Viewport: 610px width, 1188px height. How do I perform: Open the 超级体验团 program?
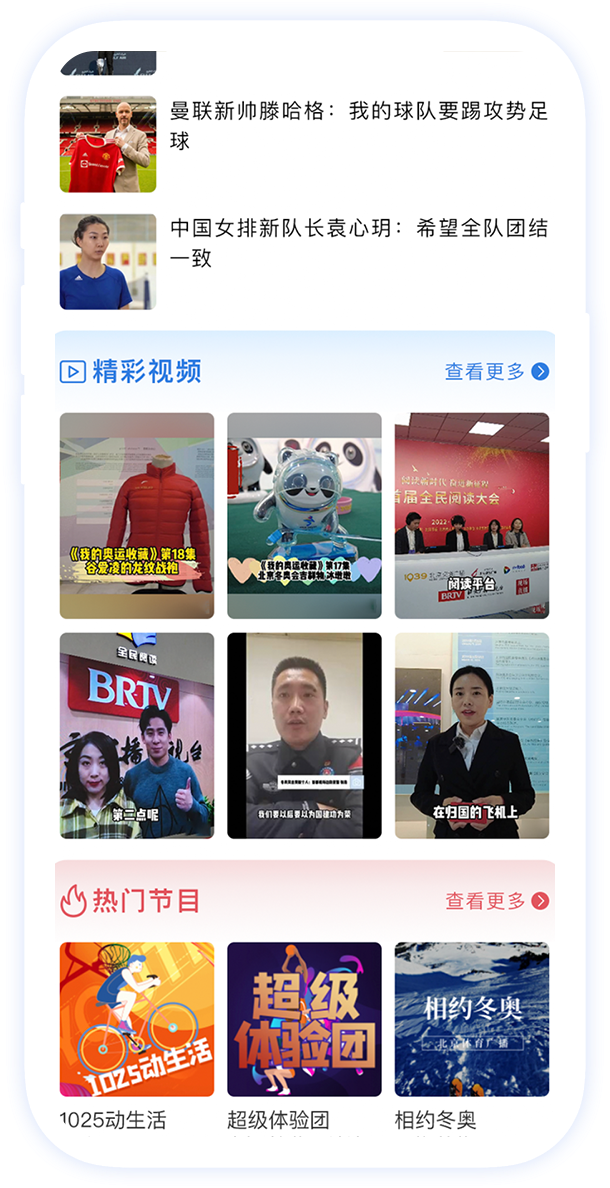click(x=304, y=1019)
